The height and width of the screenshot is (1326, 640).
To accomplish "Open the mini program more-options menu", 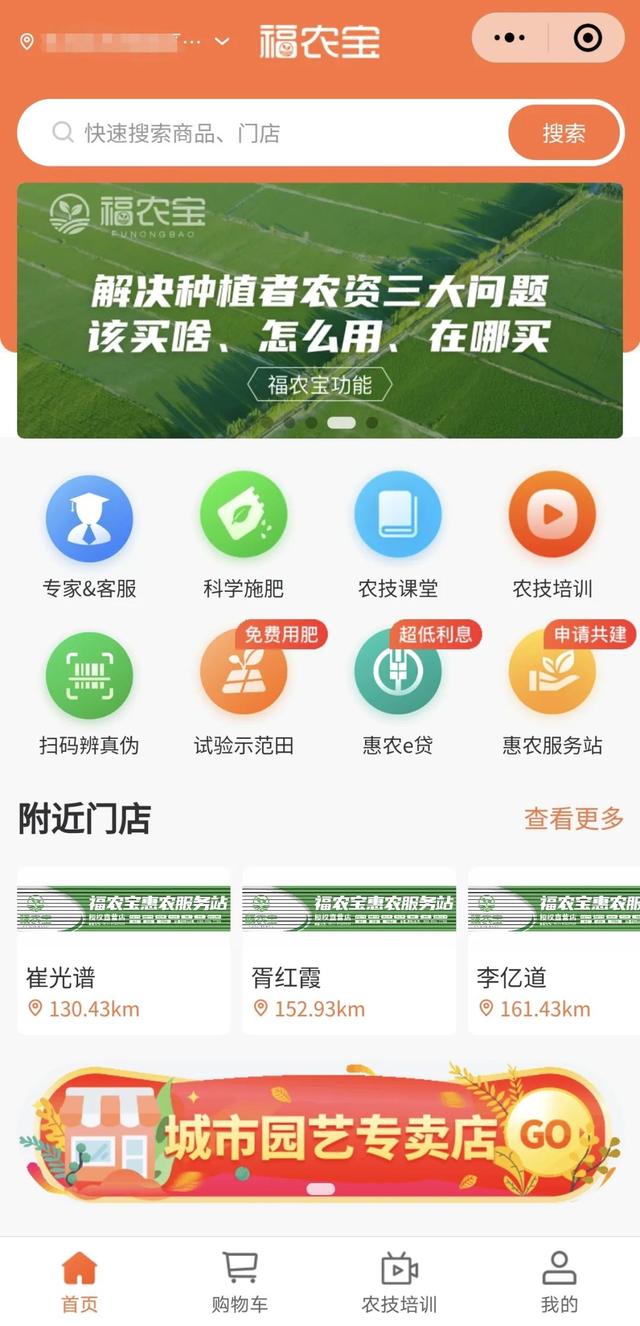I will (x=510, y=38).
